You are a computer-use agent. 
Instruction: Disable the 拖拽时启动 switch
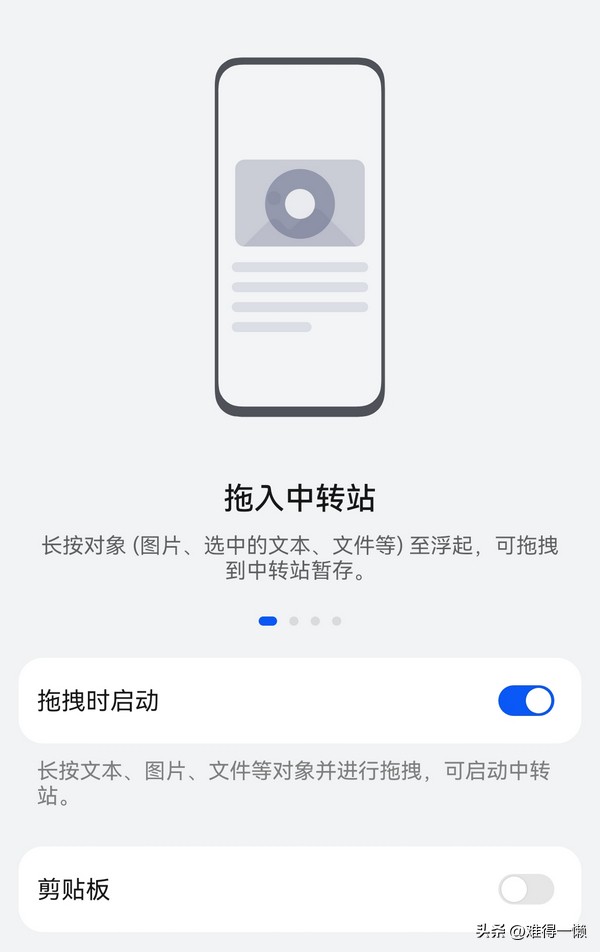pyautogui.click(x=526, y=701)
